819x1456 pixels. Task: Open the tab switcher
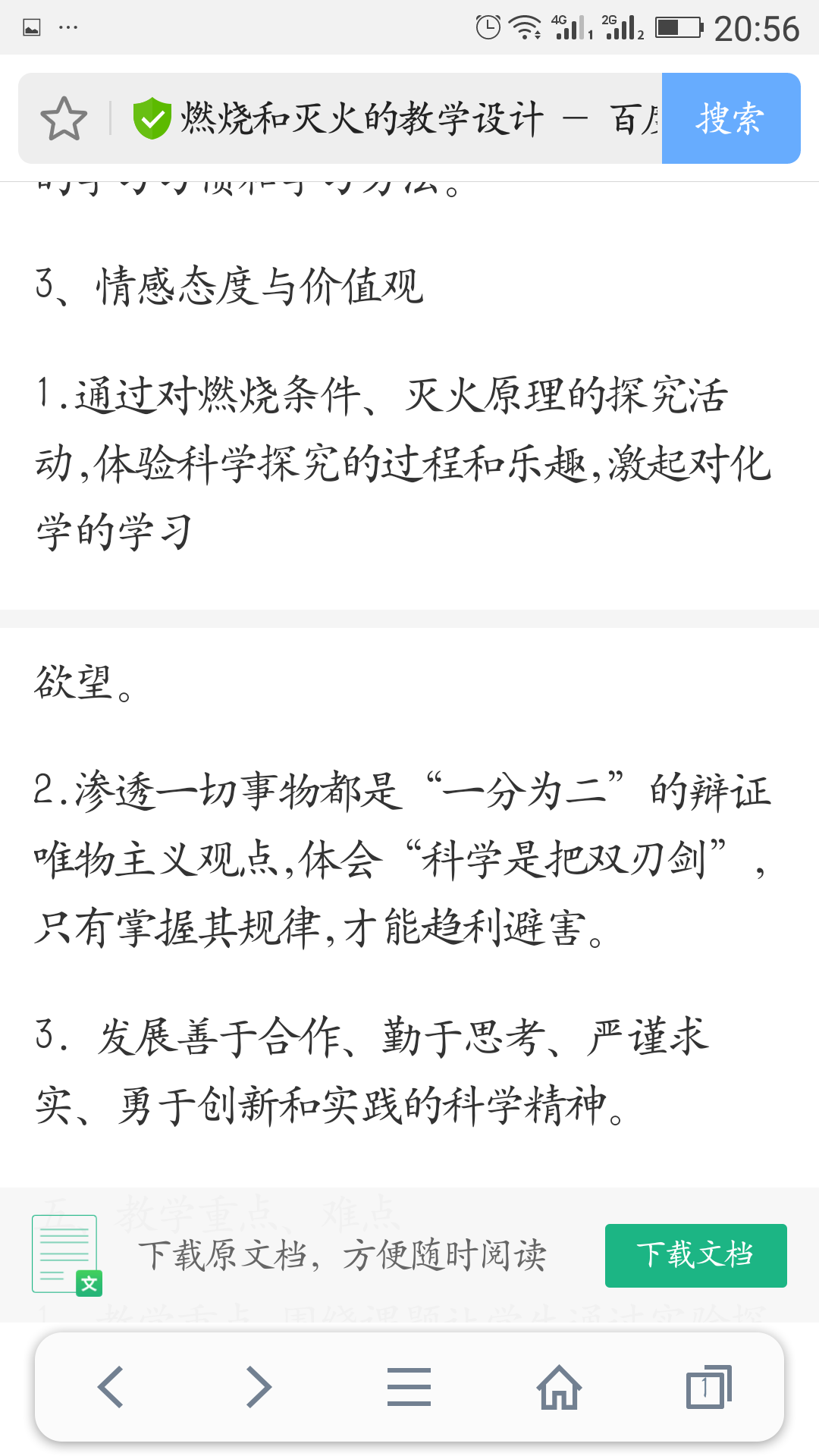point(708,1386)
